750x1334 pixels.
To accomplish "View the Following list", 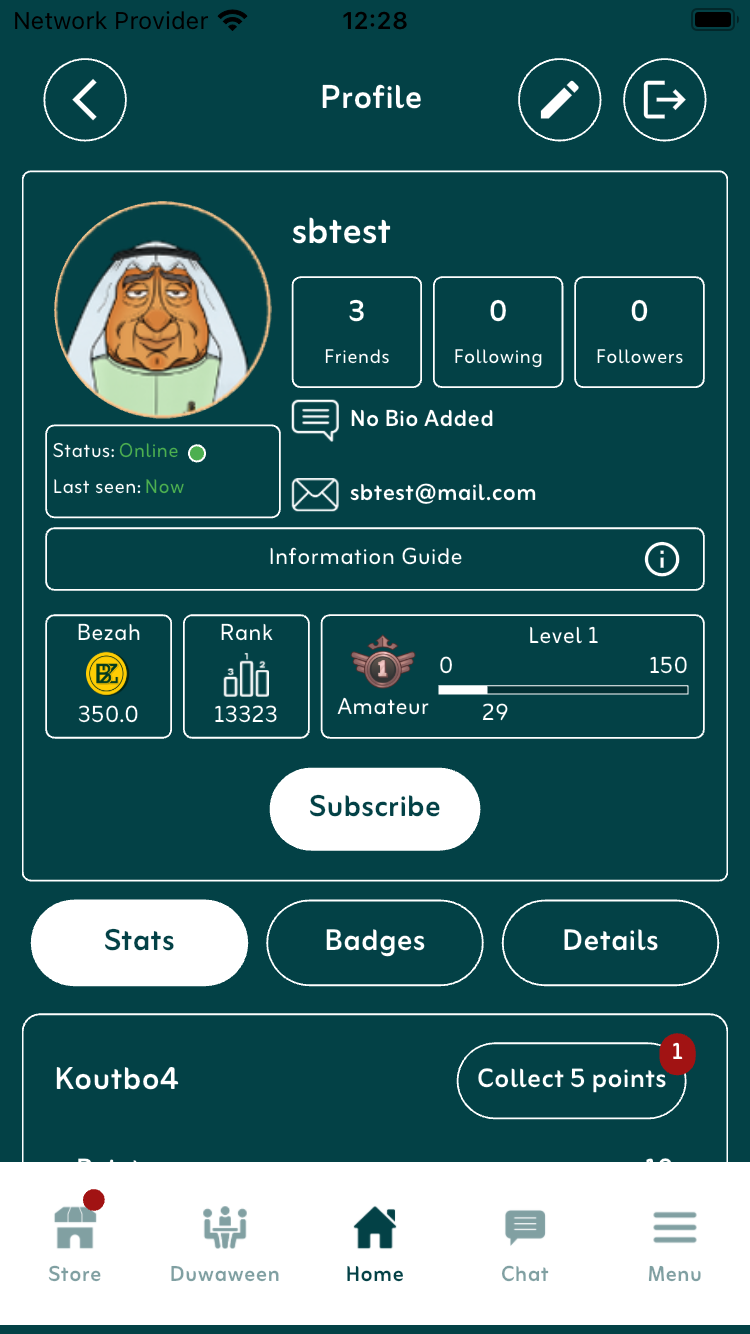I will [x=498, y=332].
